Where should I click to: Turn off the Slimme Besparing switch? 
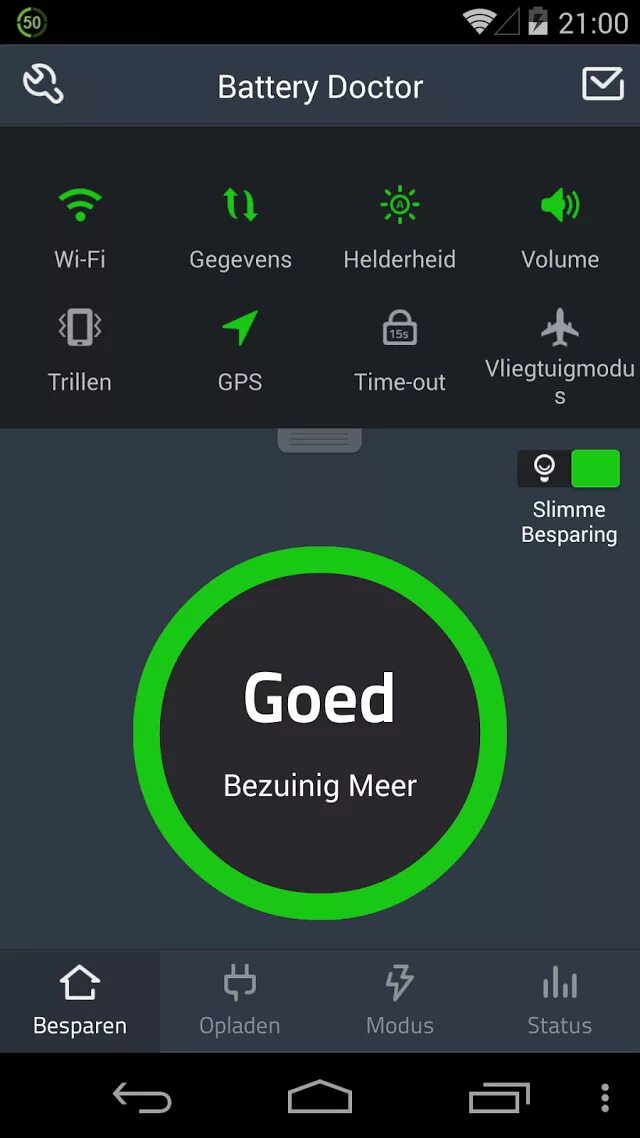(x=569, y=468)
